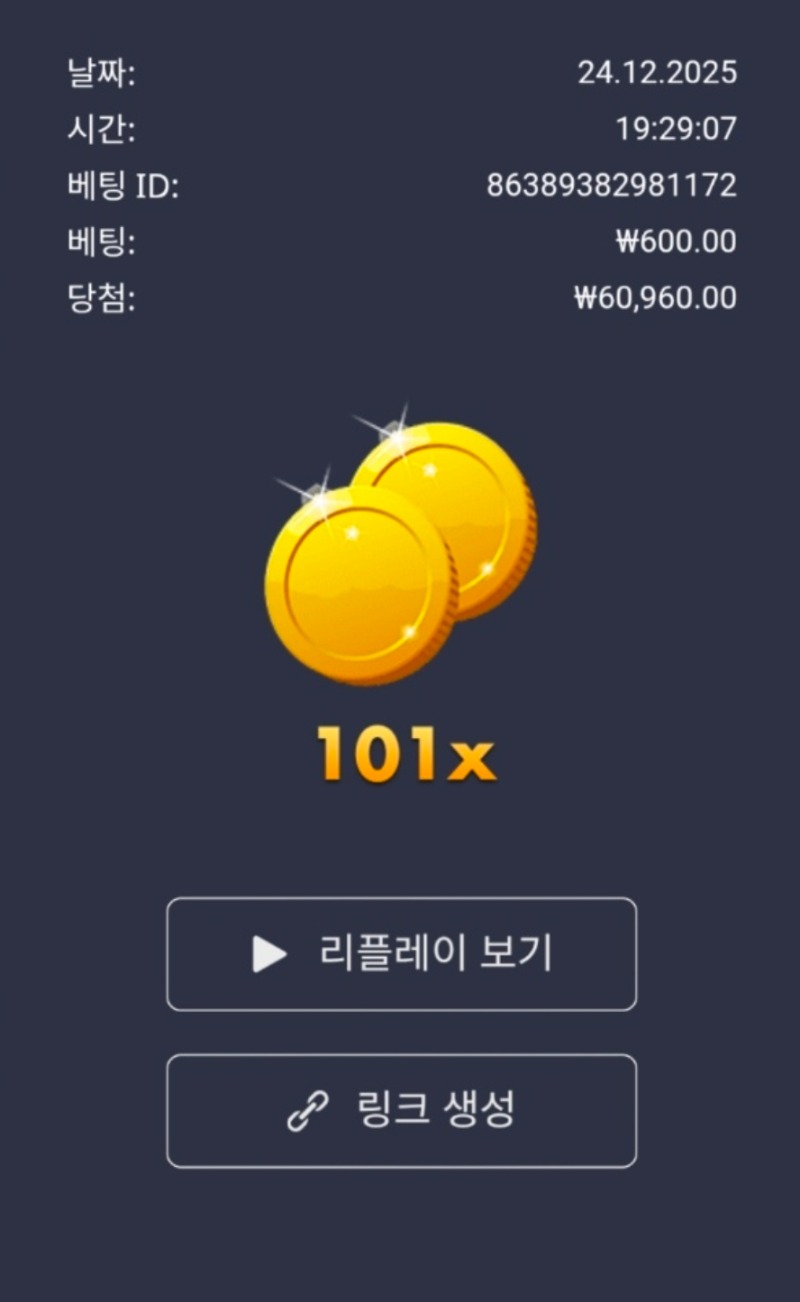Tap the 리플레이 보기 button

click(401, 954)
